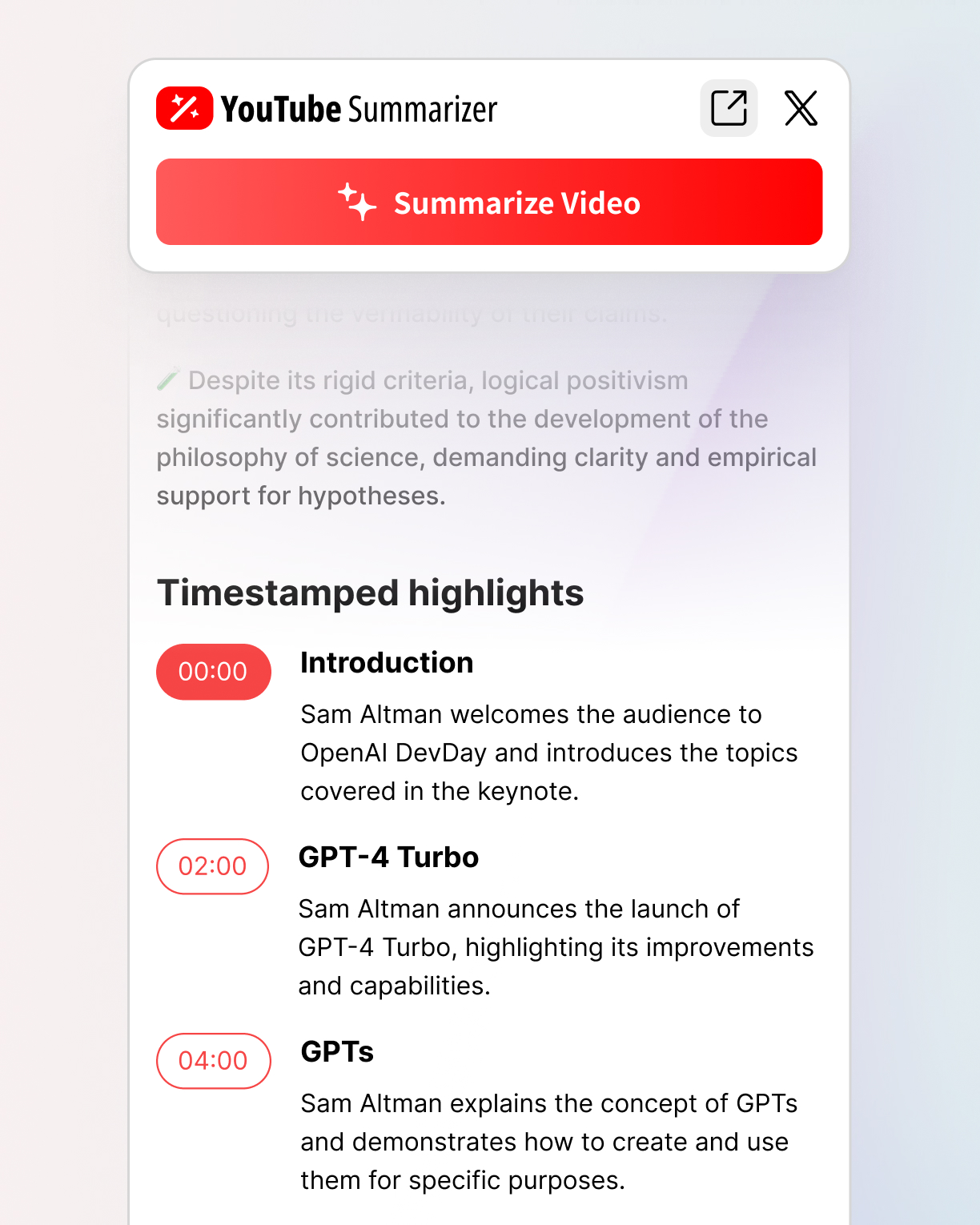Click the green highlighter pen icon
Image resolution: width=980 pixels, height=1225 pixels.
click(x=168, y=378)
